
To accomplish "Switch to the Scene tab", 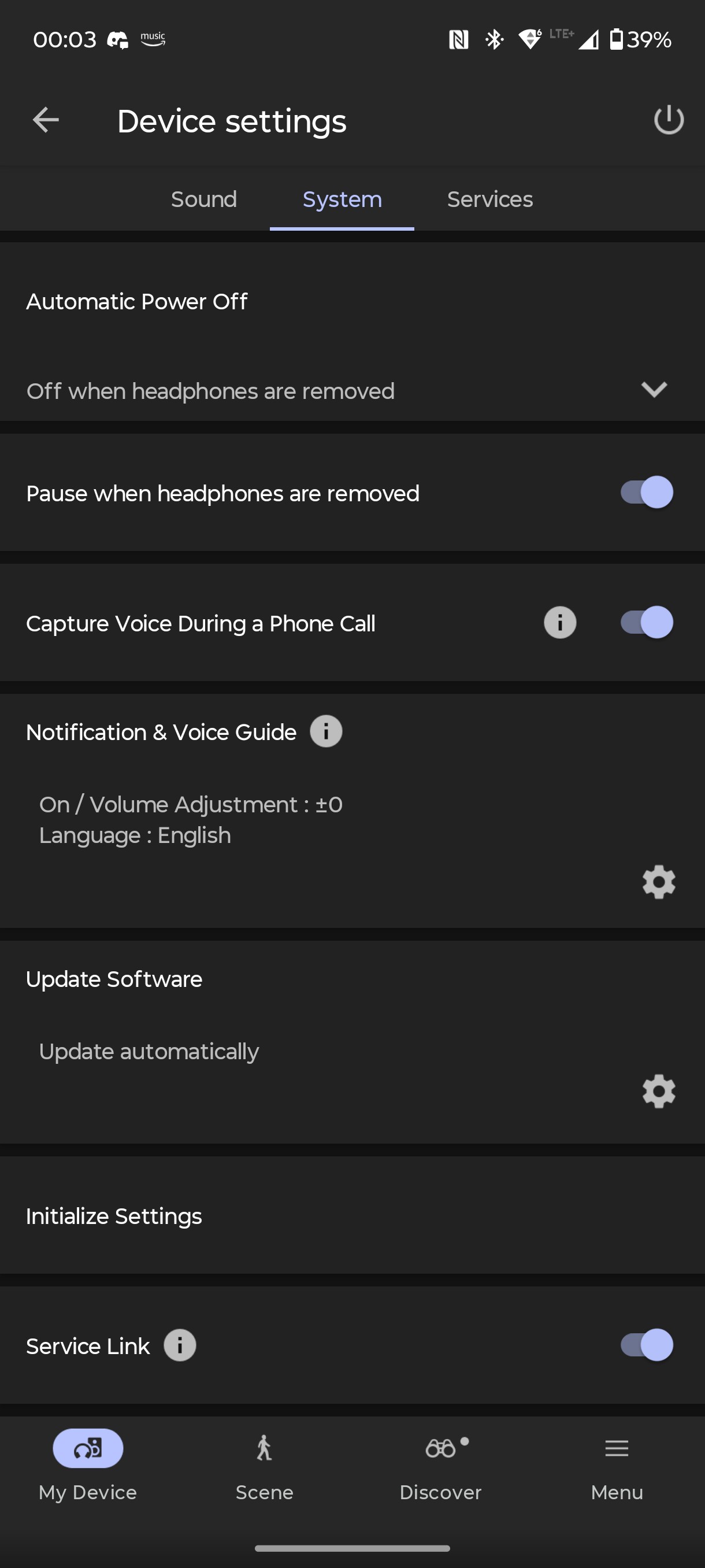I will point(264,1466).
